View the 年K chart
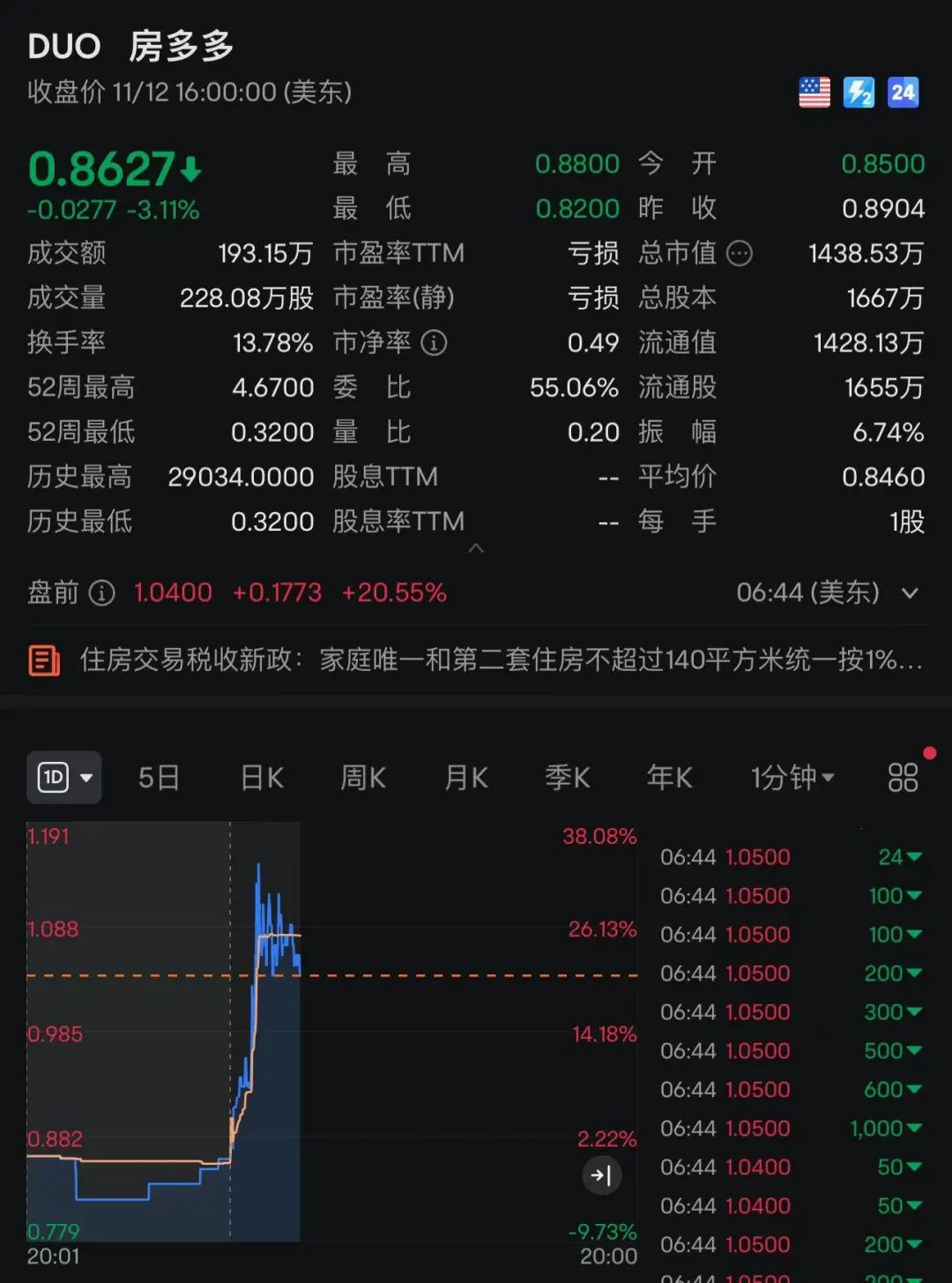Image resolution: width=952 pixels, height=1283 pixels. click(669, 778)
